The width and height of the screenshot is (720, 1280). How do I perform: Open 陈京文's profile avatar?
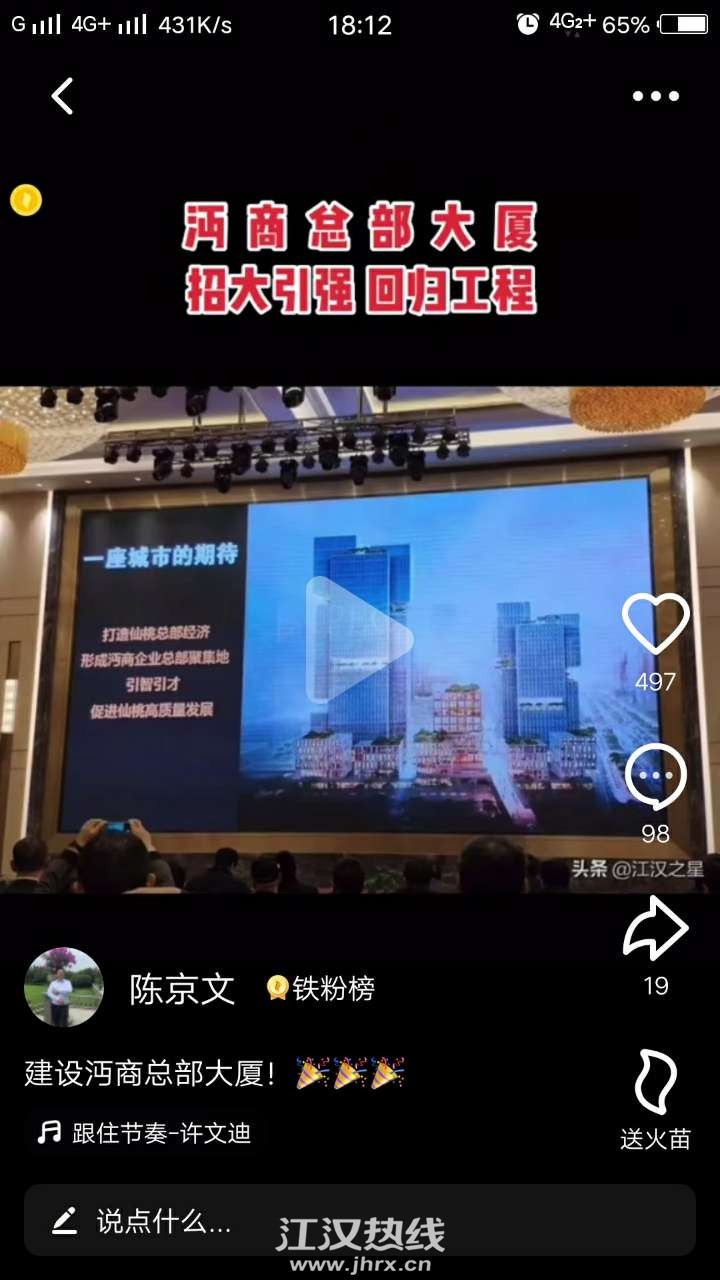tap(63, 987)
